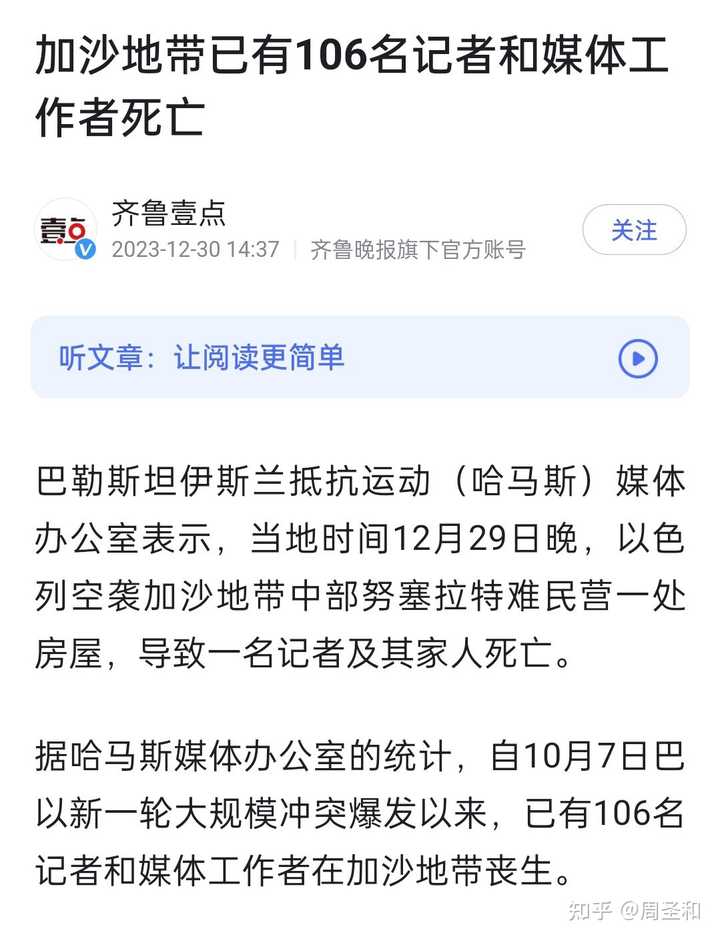
Task: Play the article audio
Action: click(x=637, y=358)
